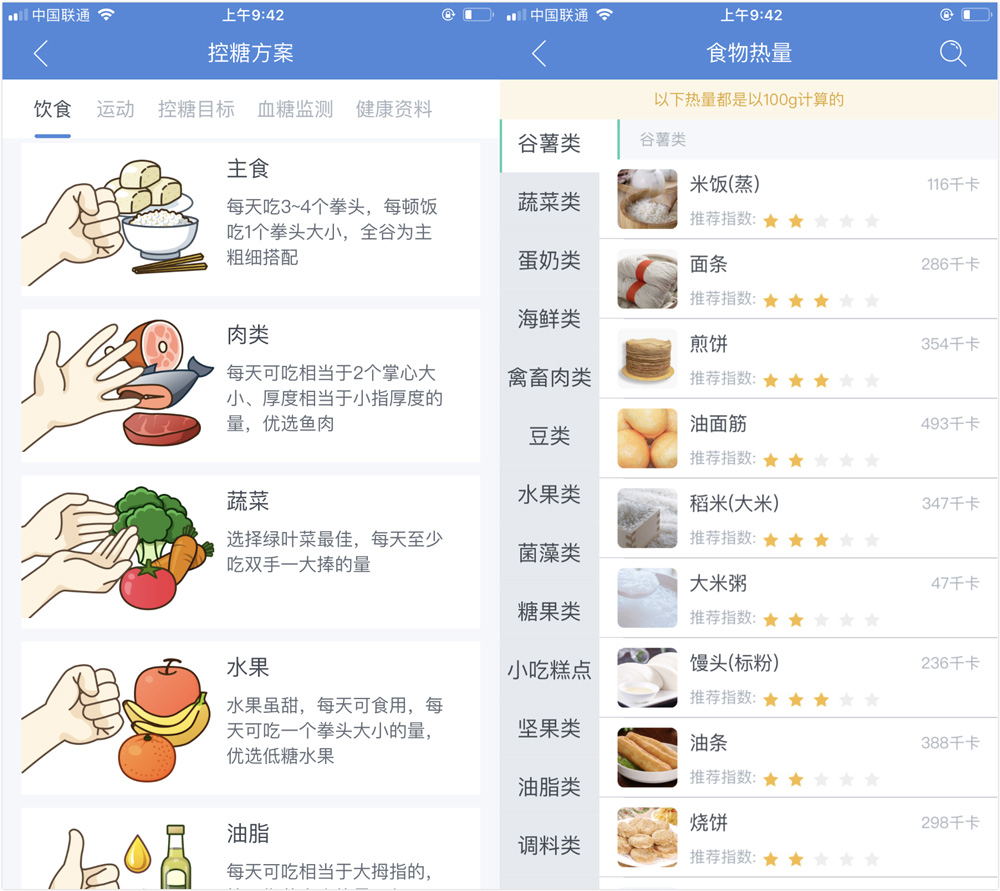Switch to the 禽畜肉类 category
The width and height of the screenshot is (1000, 891).
[x=549, y=378]
